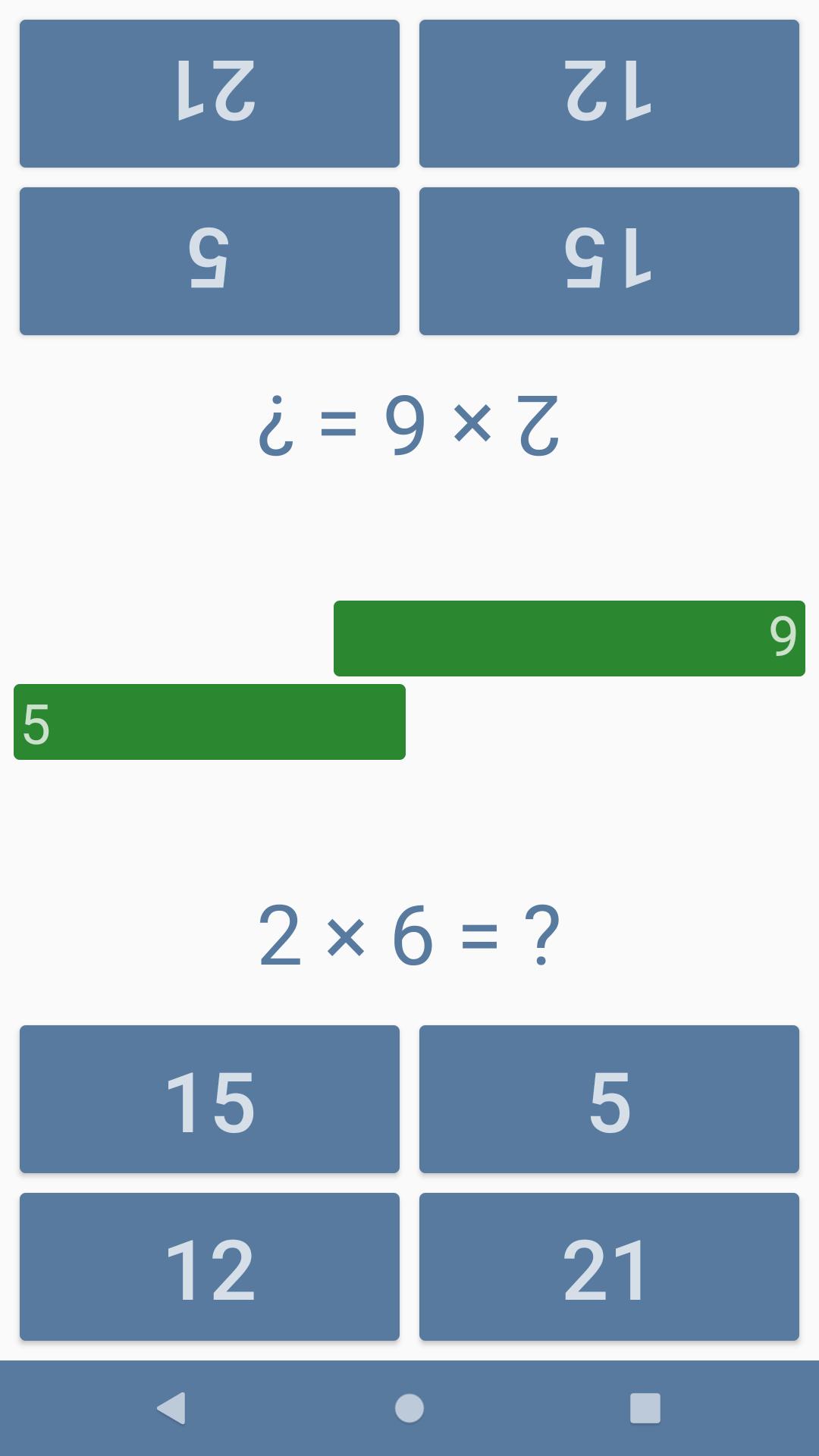Select upside-down answer 12 for top player
The height and width of the screenshot is (1456, 819).
coord(609,93)
